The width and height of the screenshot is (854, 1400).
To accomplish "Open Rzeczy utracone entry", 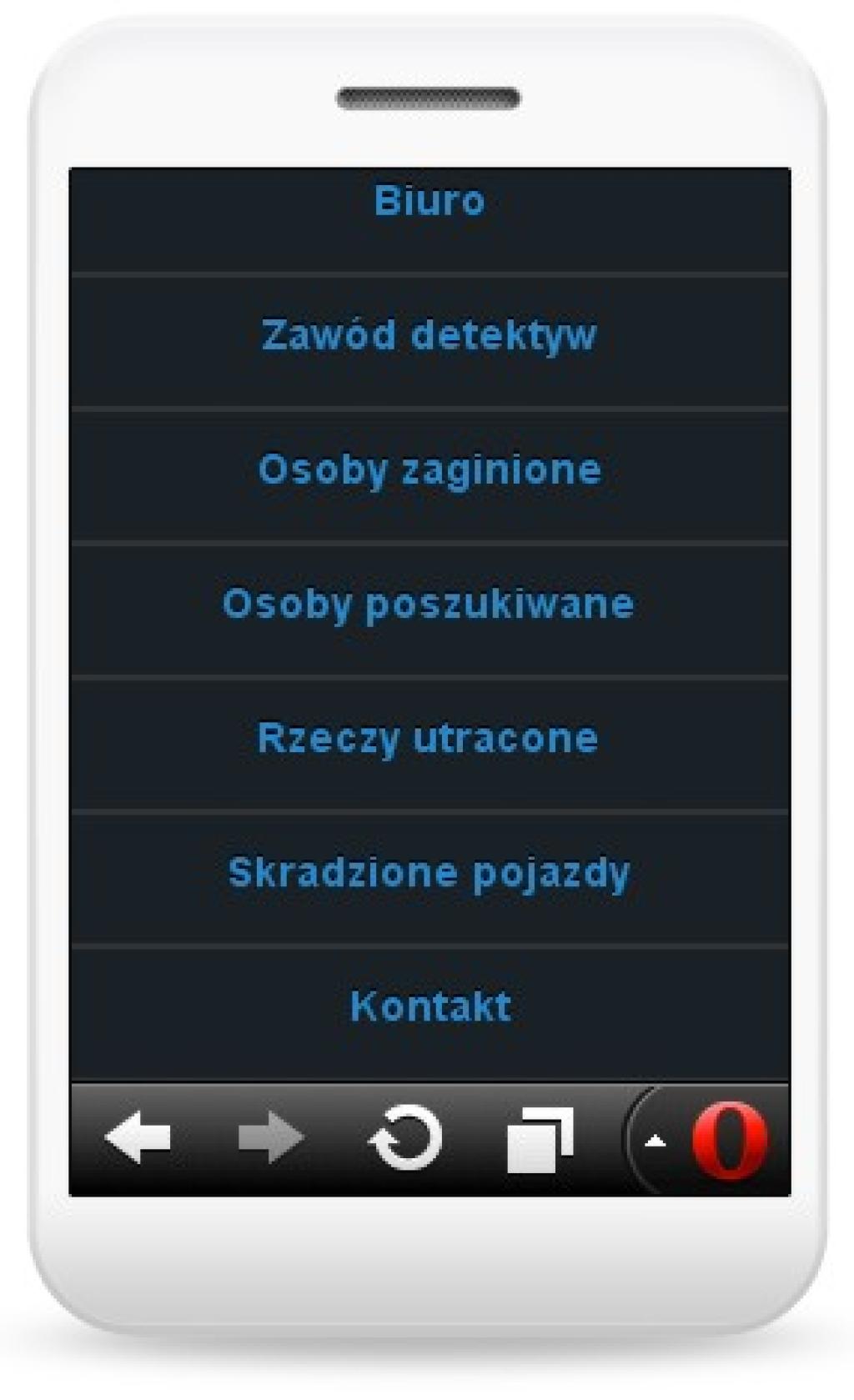I will point(429,738).
